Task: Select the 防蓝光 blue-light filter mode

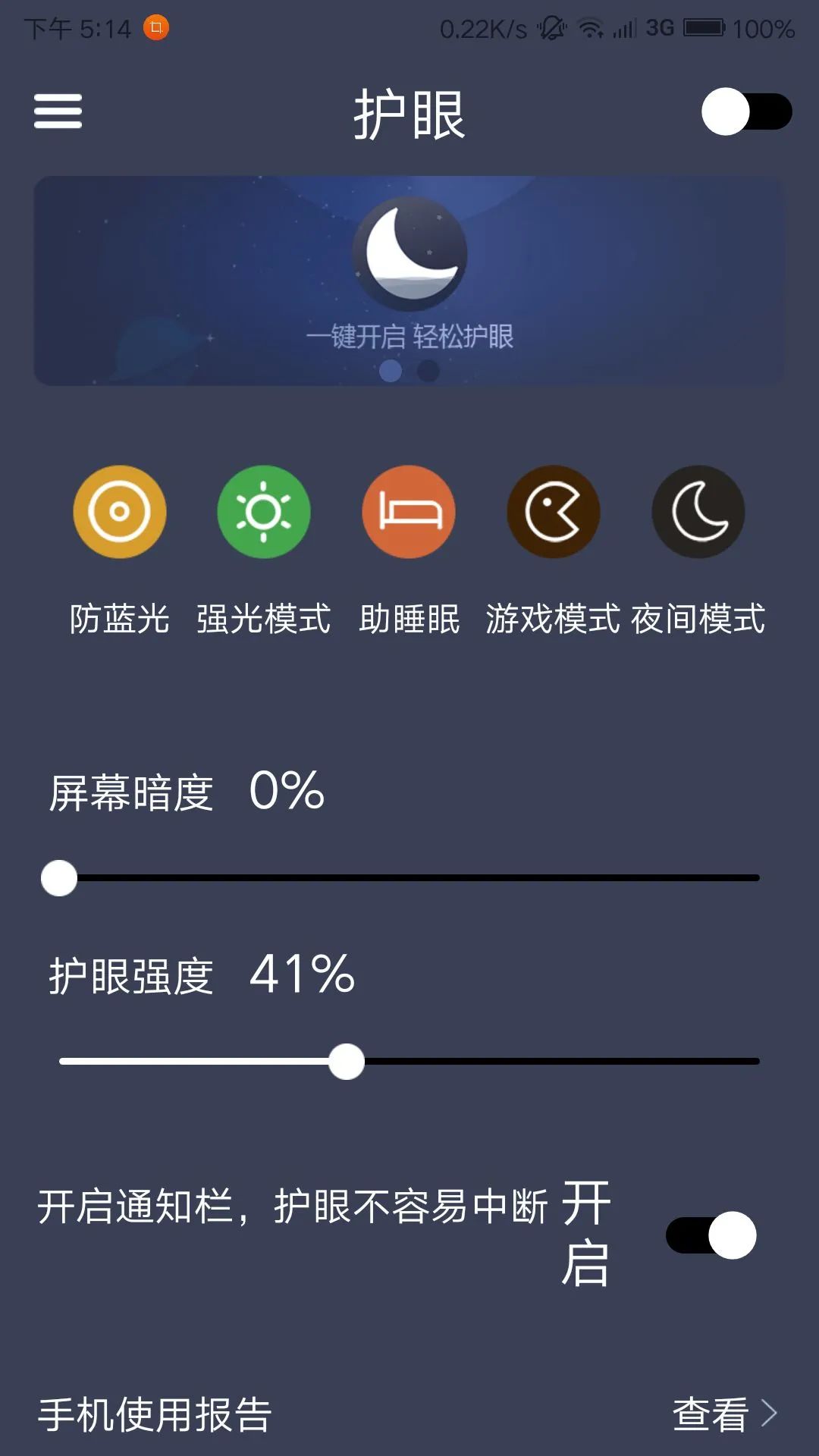Action: [119, 512]
